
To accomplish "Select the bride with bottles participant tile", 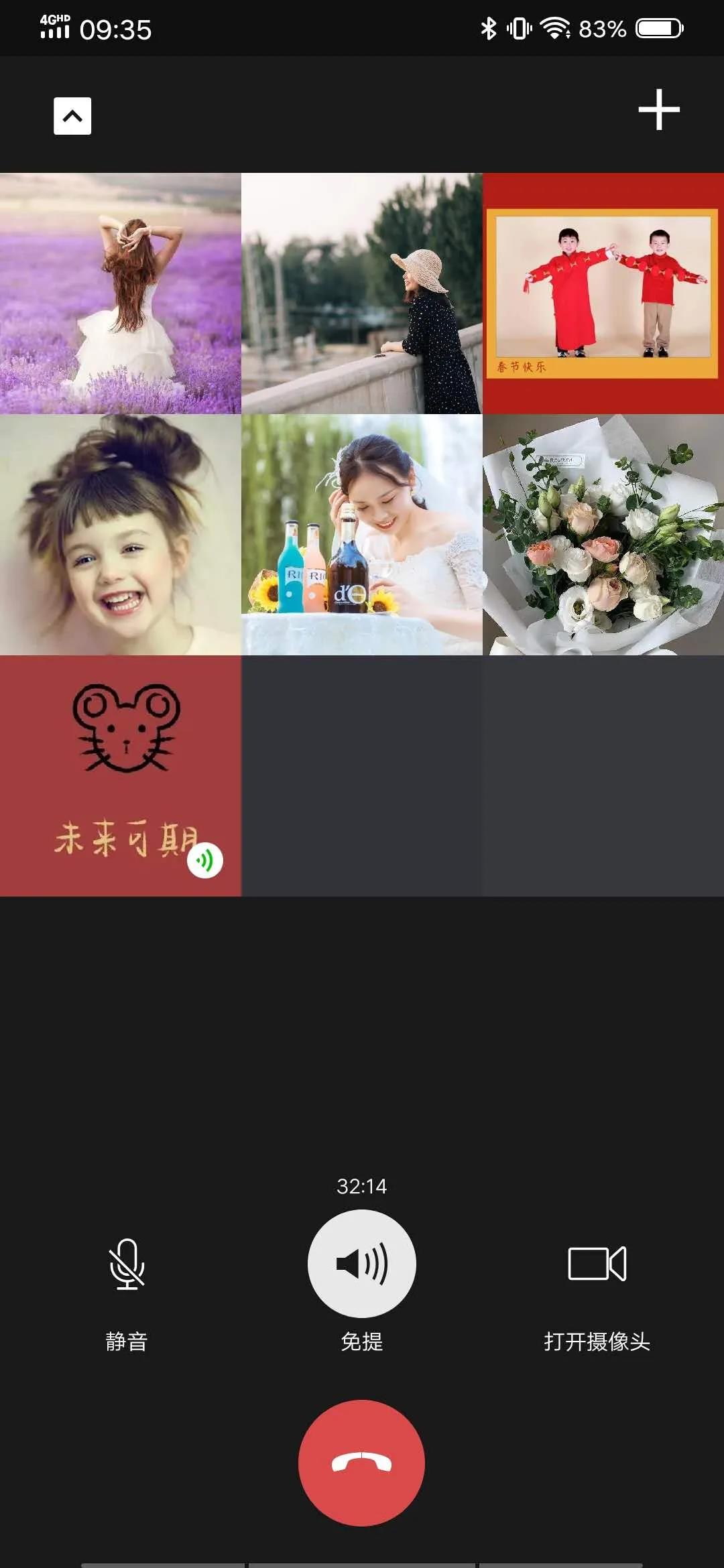I will click(362, 535).
